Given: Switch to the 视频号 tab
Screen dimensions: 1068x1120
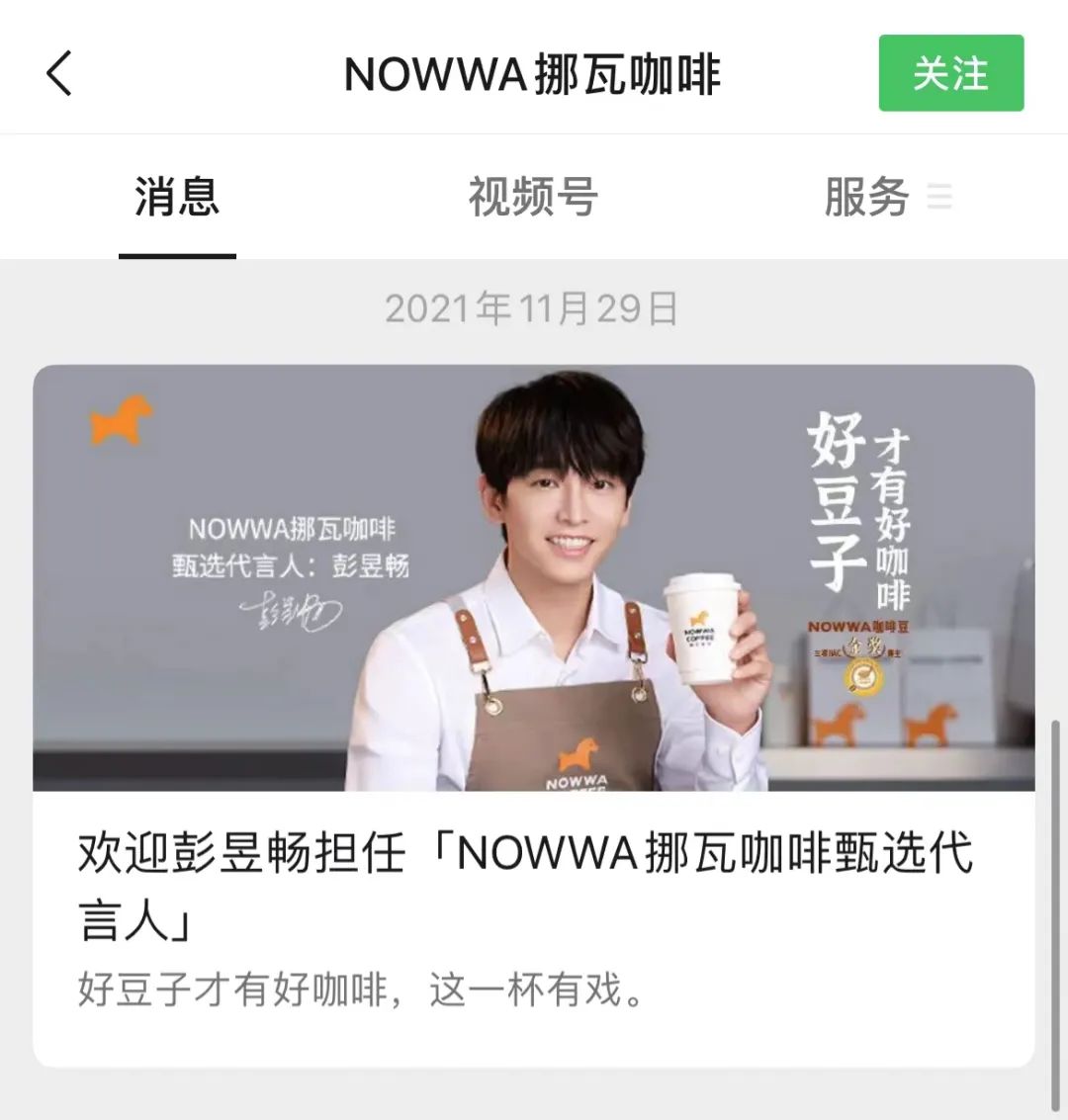Looking at the screenshot, I should point(533,197).
